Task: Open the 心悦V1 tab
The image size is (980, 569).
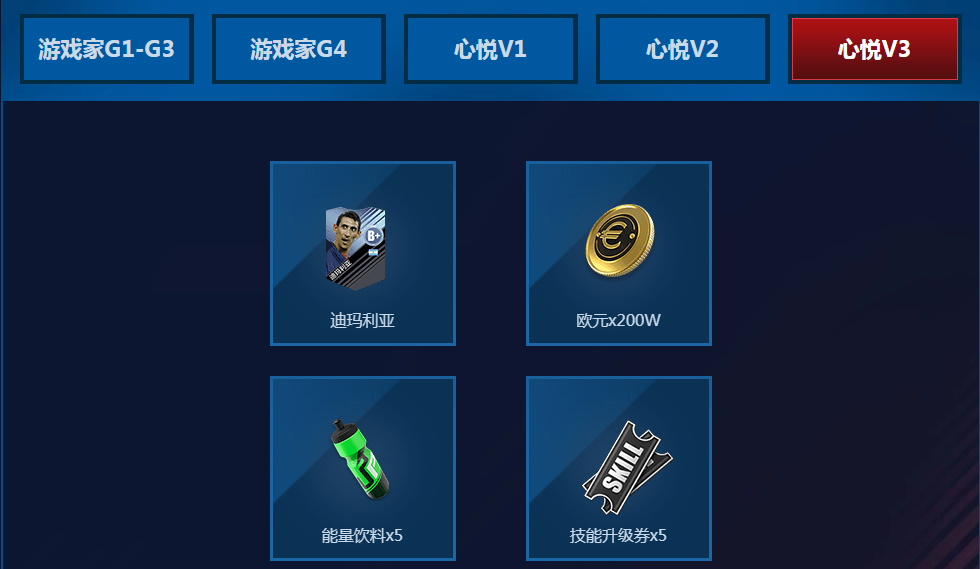Action: (x=490, y=49)
